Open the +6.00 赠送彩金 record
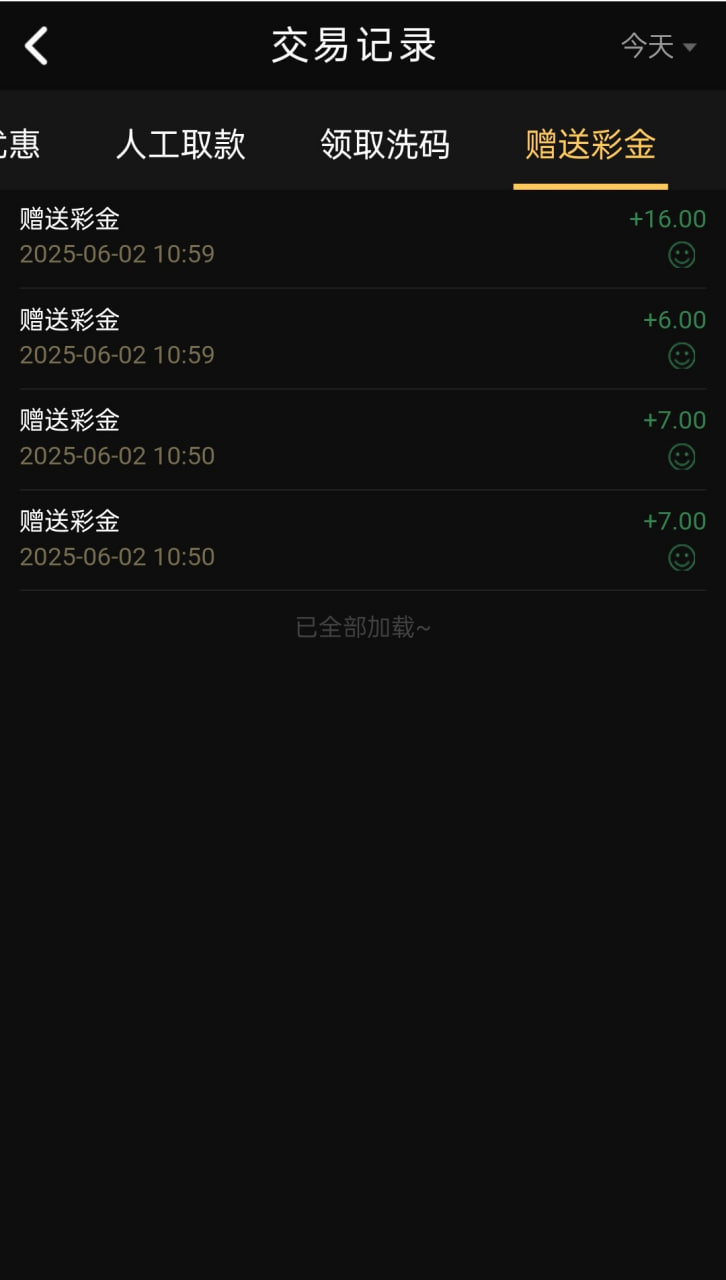The image size is (726, 1280). [362, 338]
